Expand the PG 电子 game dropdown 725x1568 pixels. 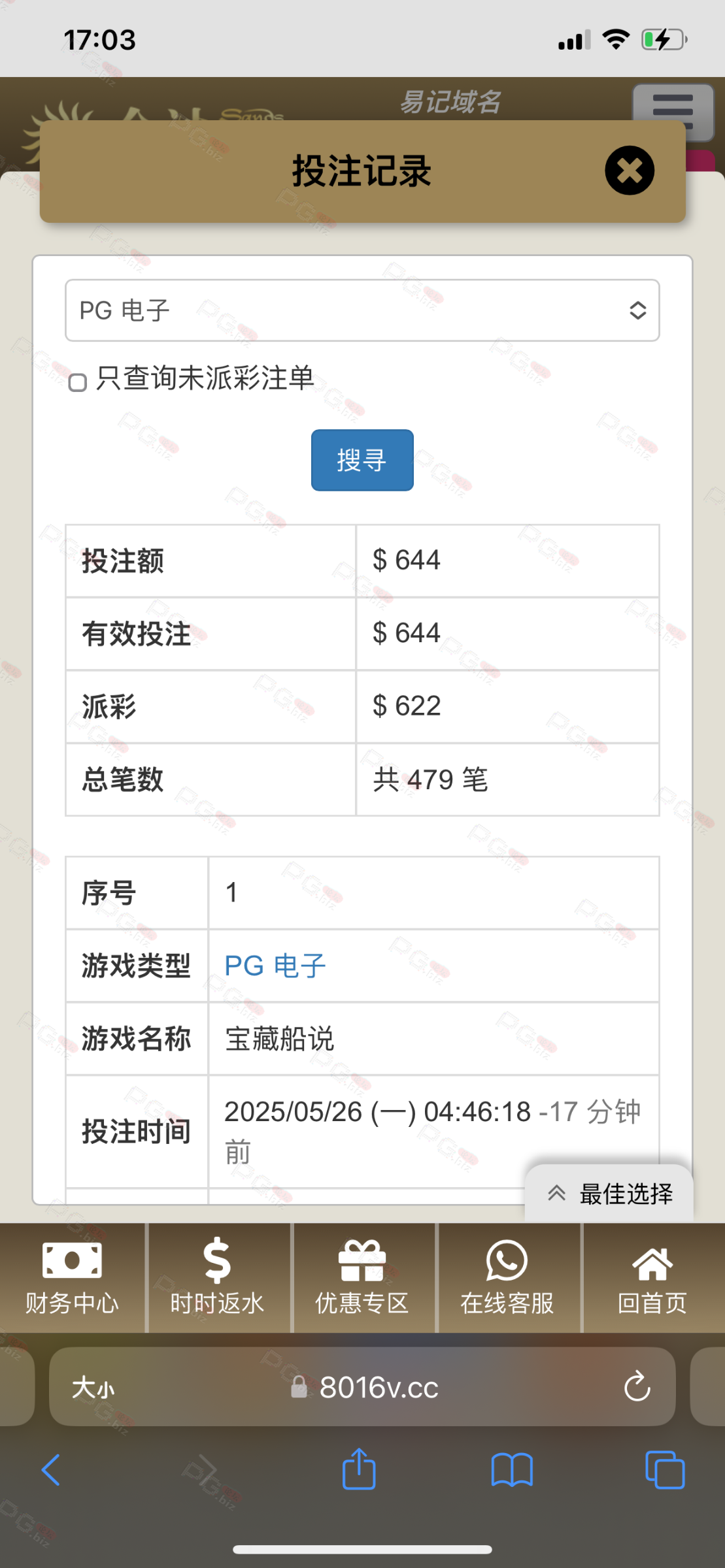(x=362, y=310)
